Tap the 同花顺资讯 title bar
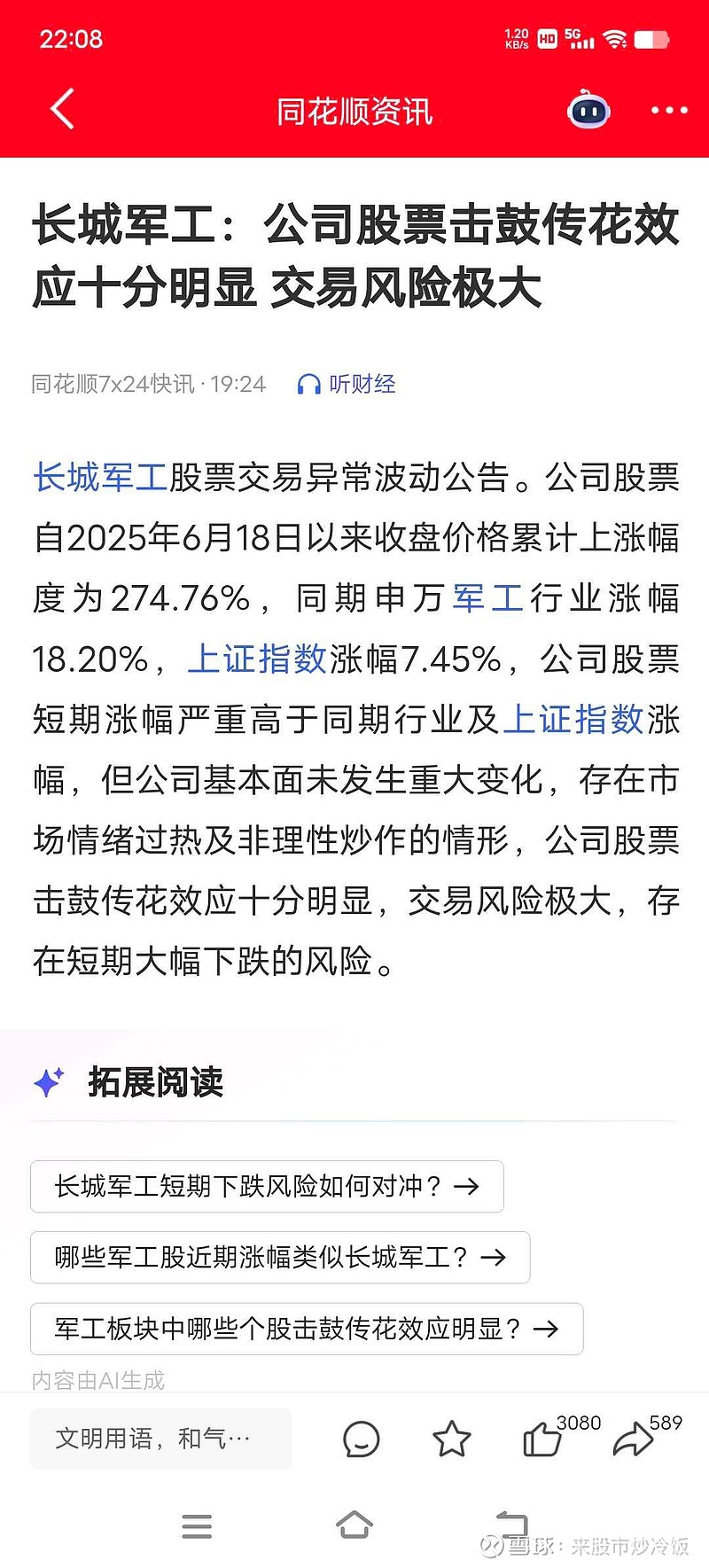 pos(354,108)
